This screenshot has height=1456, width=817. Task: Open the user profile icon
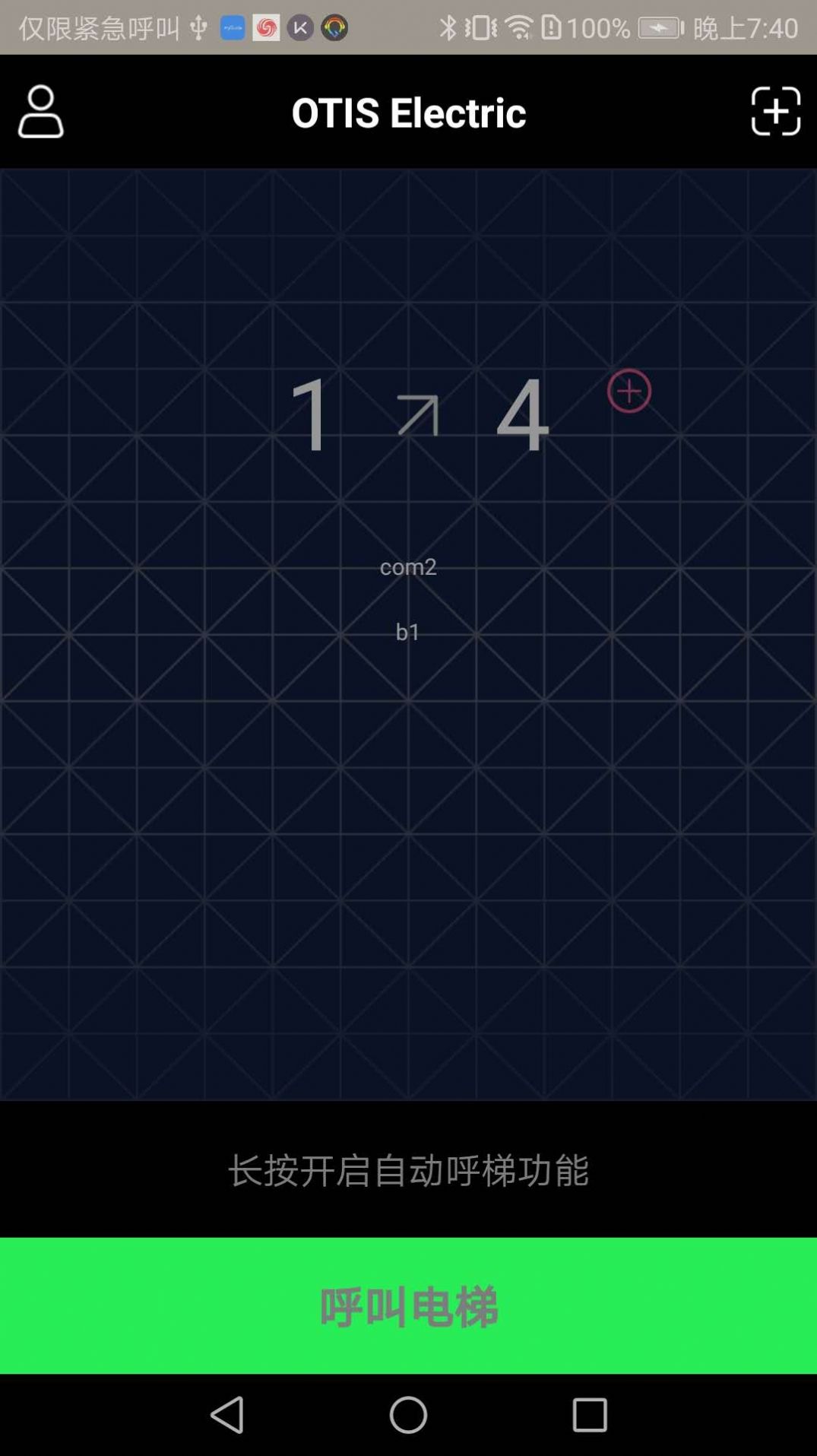pyautogui.click(x=40, y=111)
